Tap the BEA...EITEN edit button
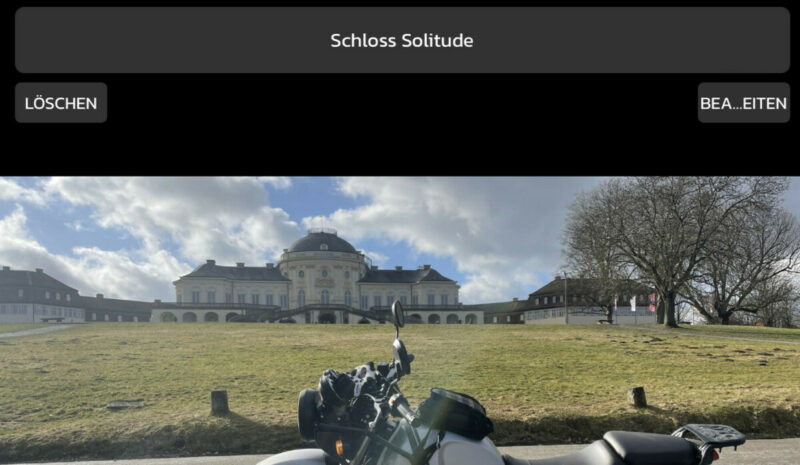Image resolution: width=800 pixels, height=465 pixels. point(743,103)
